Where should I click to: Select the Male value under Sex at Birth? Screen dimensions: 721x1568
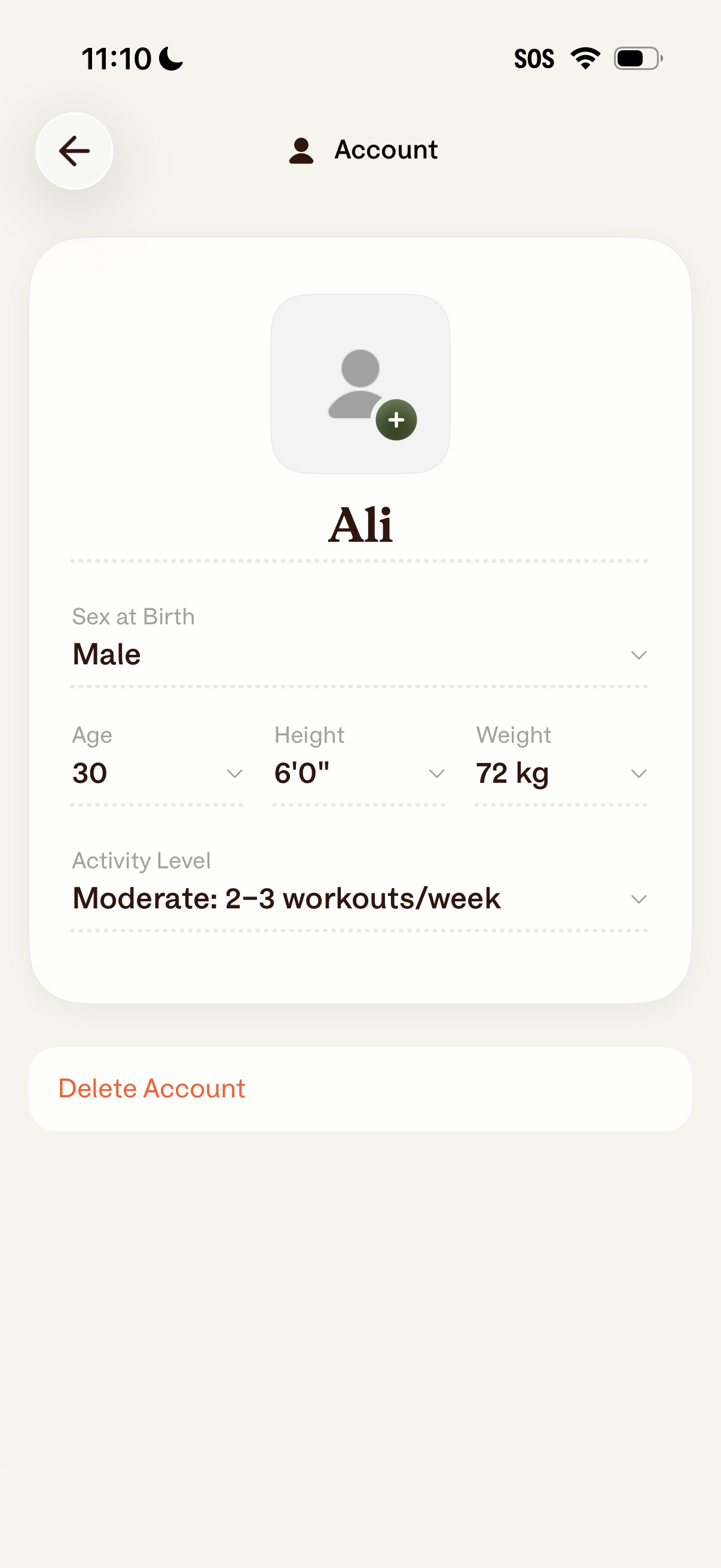tap(106, 654)
